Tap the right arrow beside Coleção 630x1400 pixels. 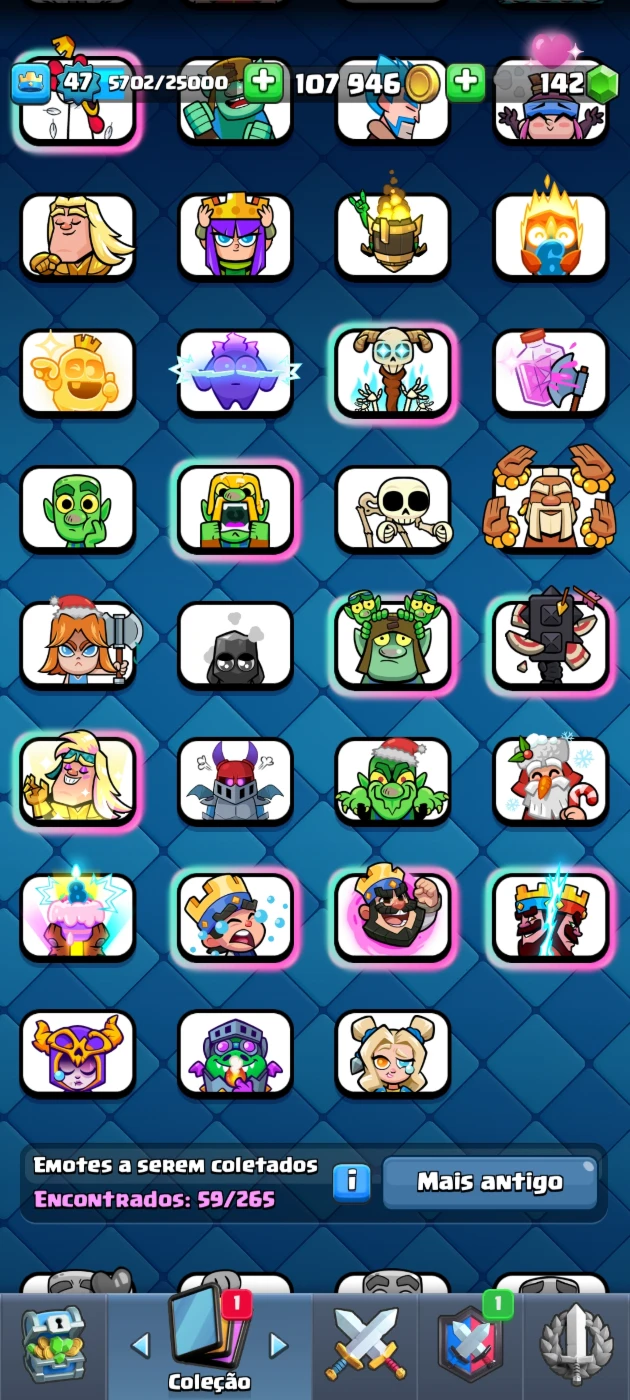coord(279,1345)
